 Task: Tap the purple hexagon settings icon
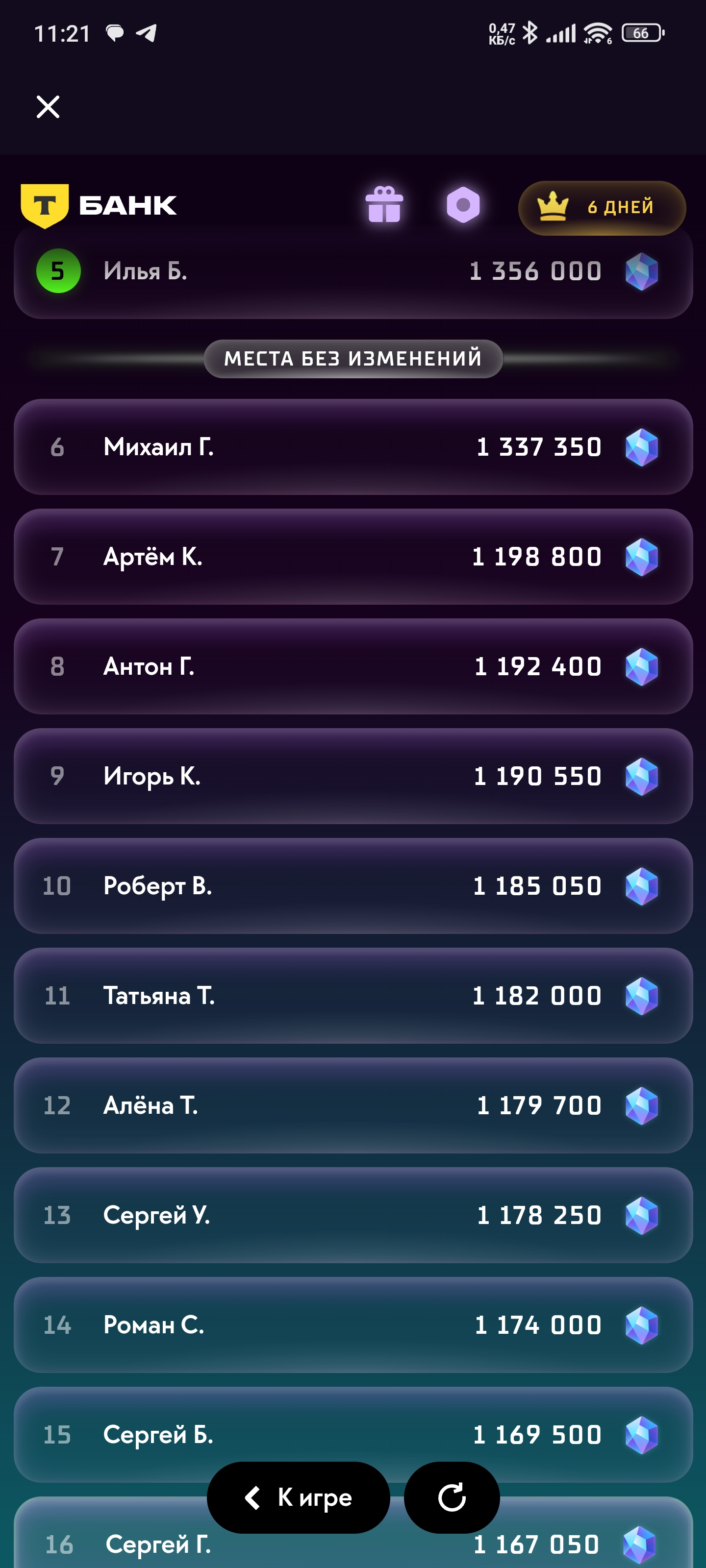click(x=463, y=204)
